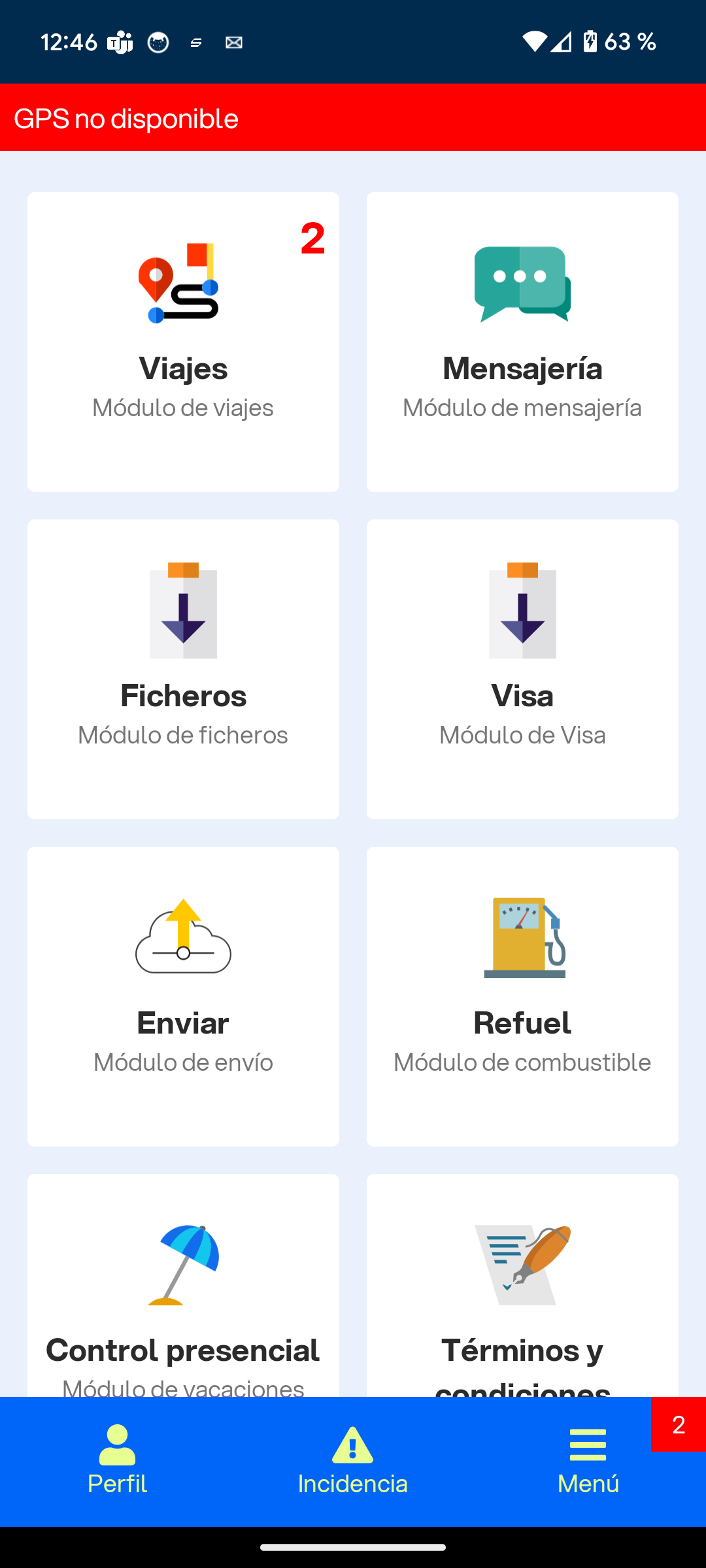Open the Enviar upload module

(x=183, y=996)
